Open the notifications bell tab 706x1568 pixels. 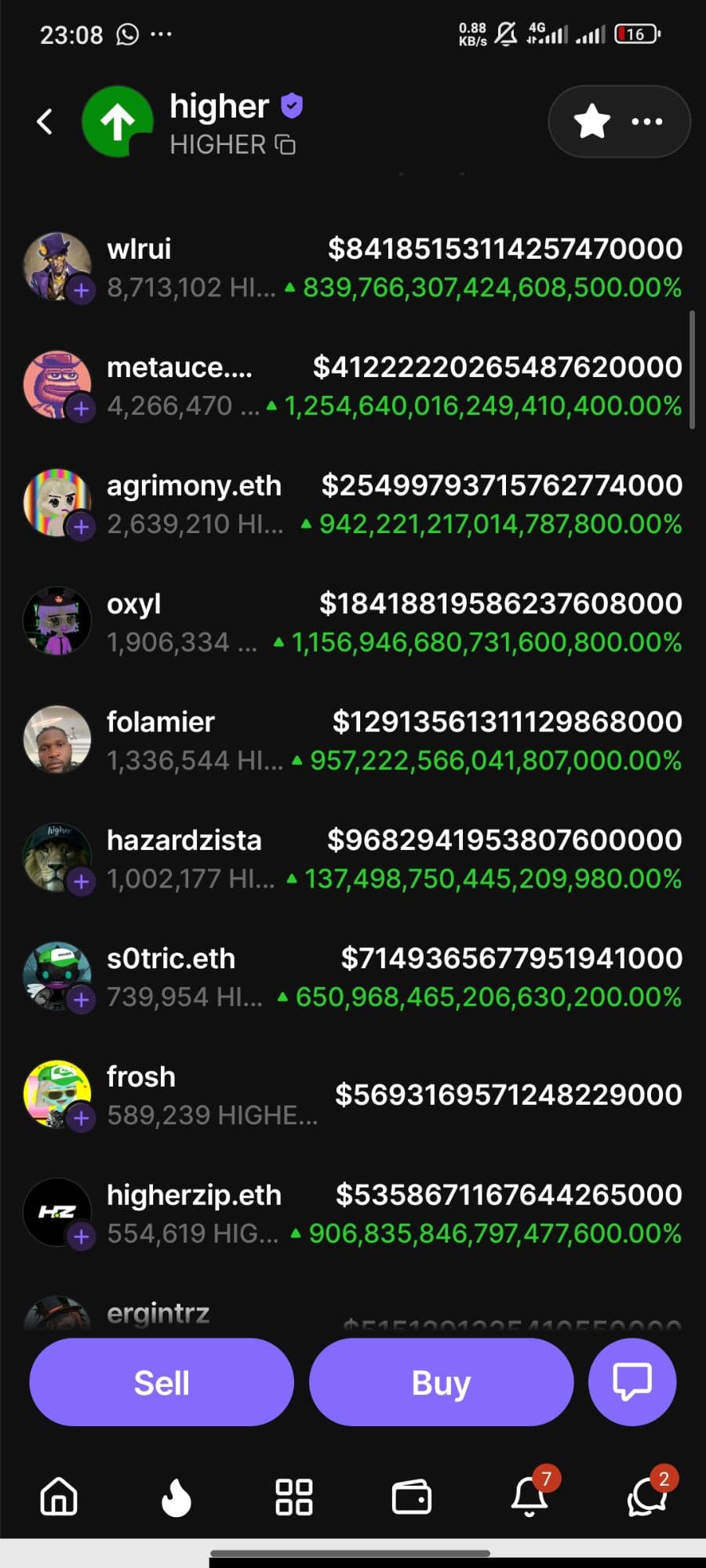coord(529,1496)
